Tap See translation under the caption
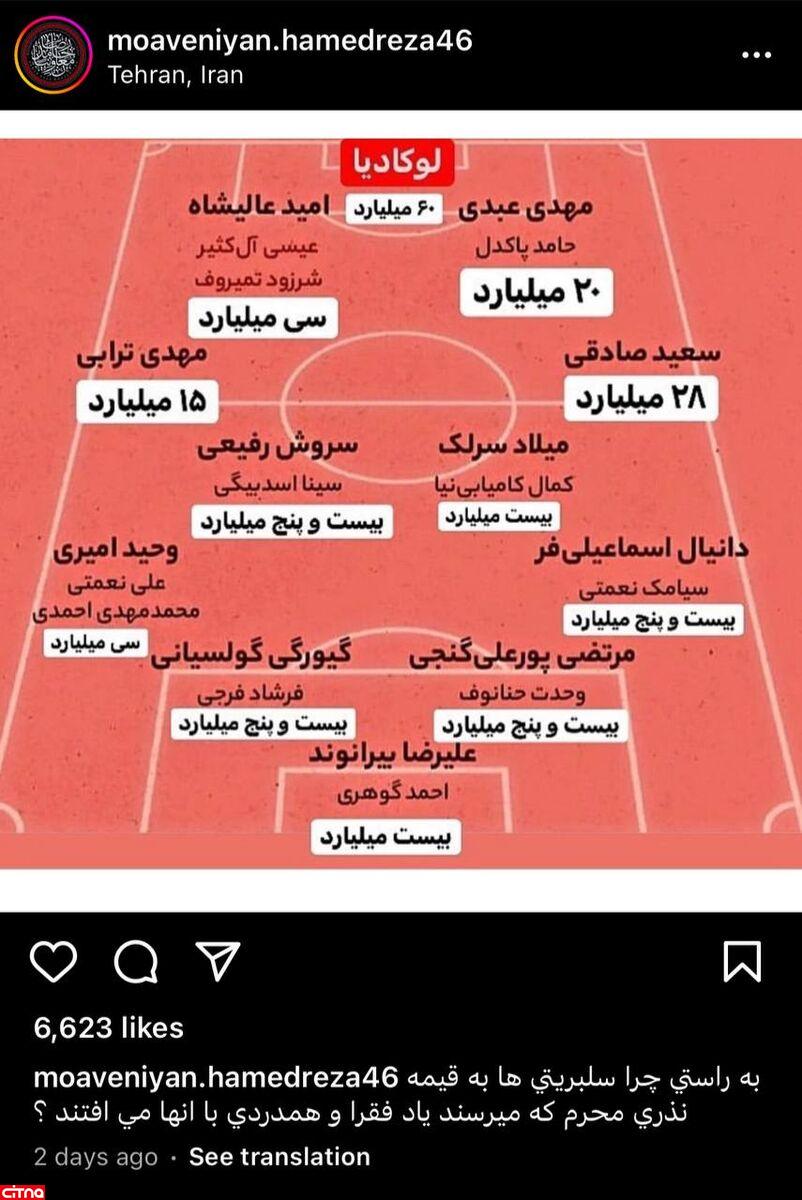802x1200 pixels. pos(279,1157)
